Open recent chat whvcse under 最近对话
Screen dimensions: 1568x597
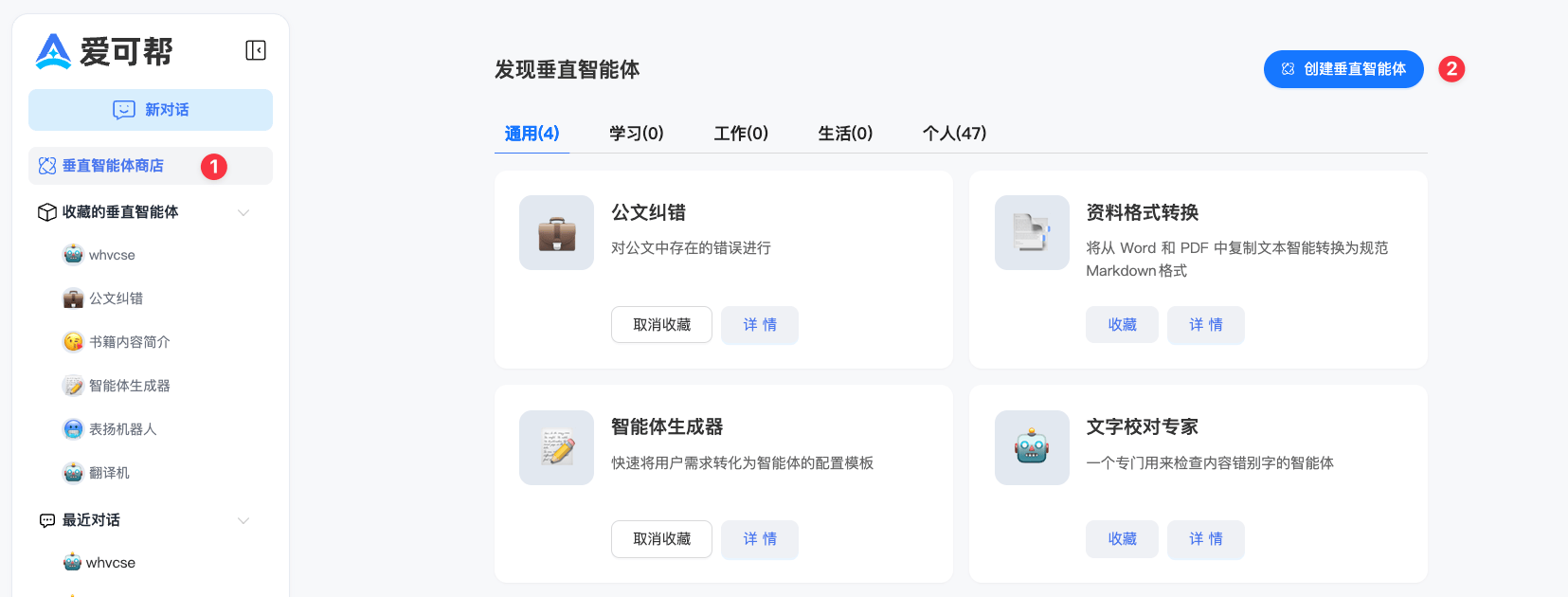(110, 563)
